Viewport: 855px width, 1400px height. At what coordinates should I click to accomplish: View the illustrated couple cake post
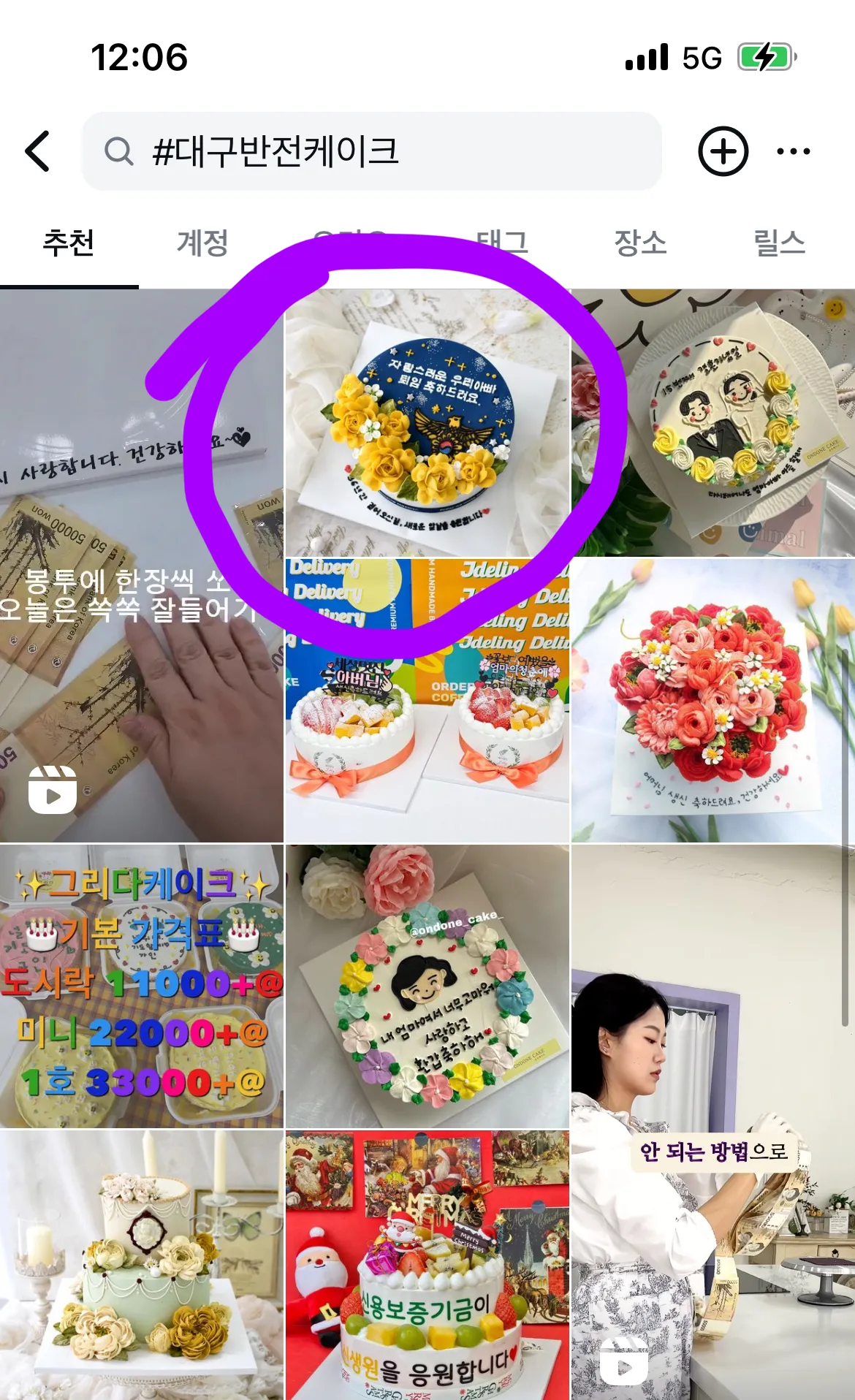(713, 423)
